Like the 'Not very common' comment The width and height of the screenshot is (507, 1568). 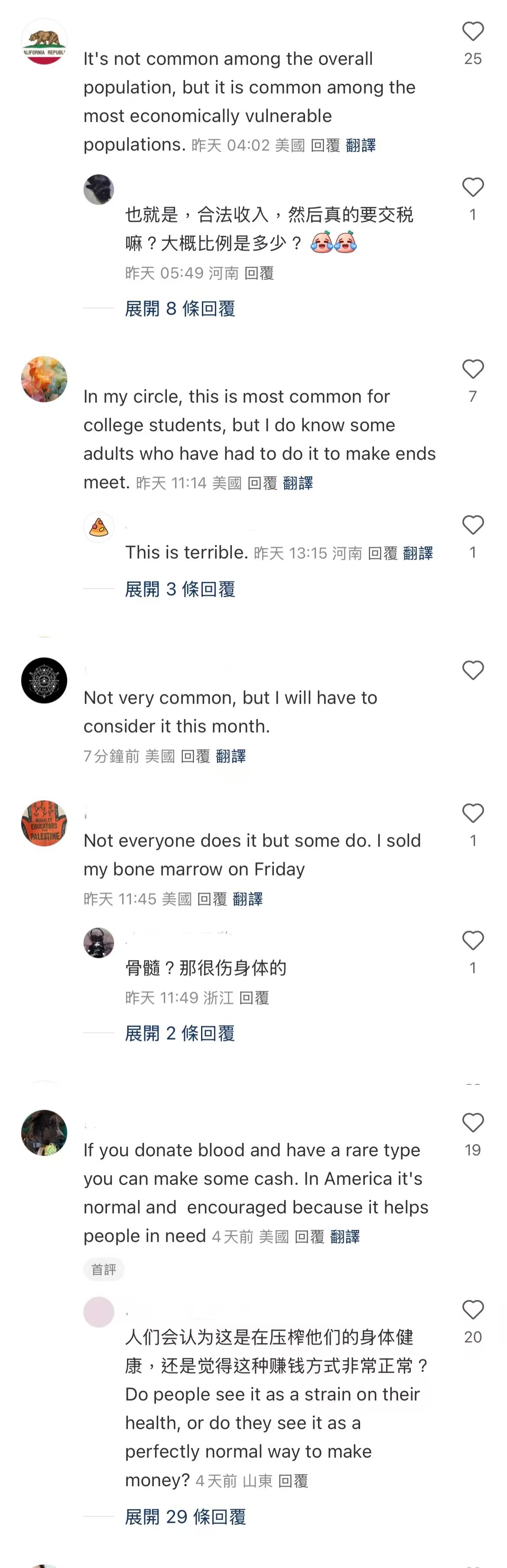(x=472, y=670)
